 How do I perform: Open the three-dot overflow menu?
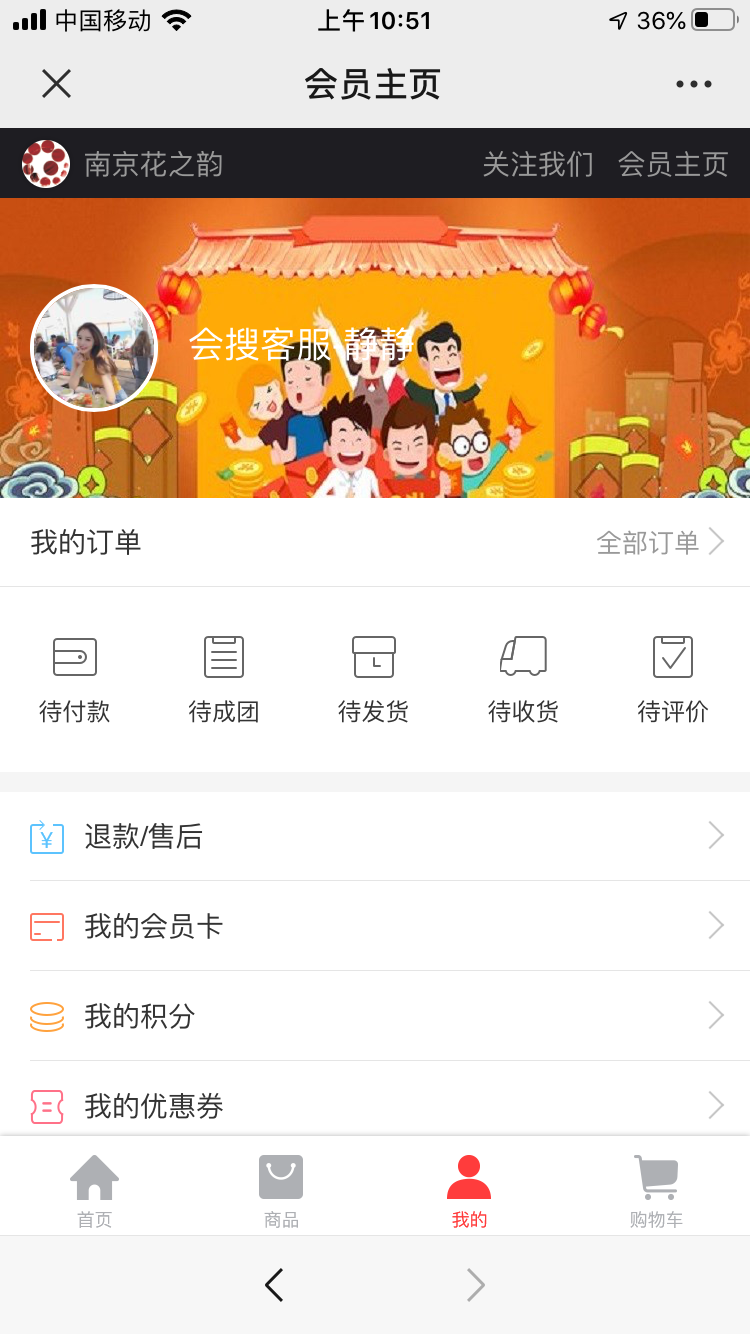[x=693, y=84]
